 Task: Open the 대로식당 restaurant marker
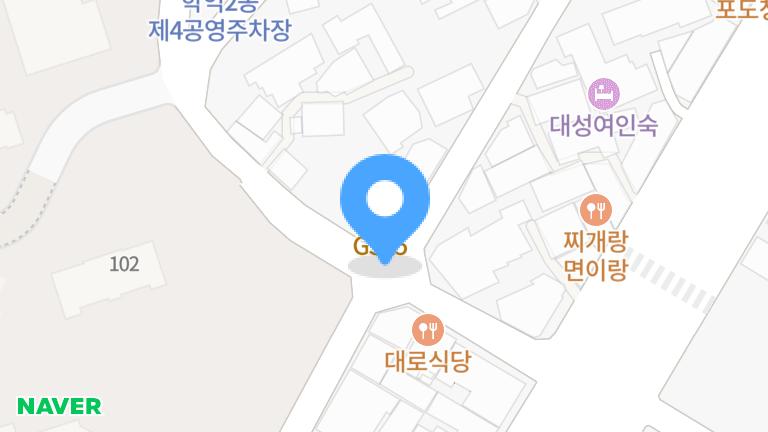[427, 329]
